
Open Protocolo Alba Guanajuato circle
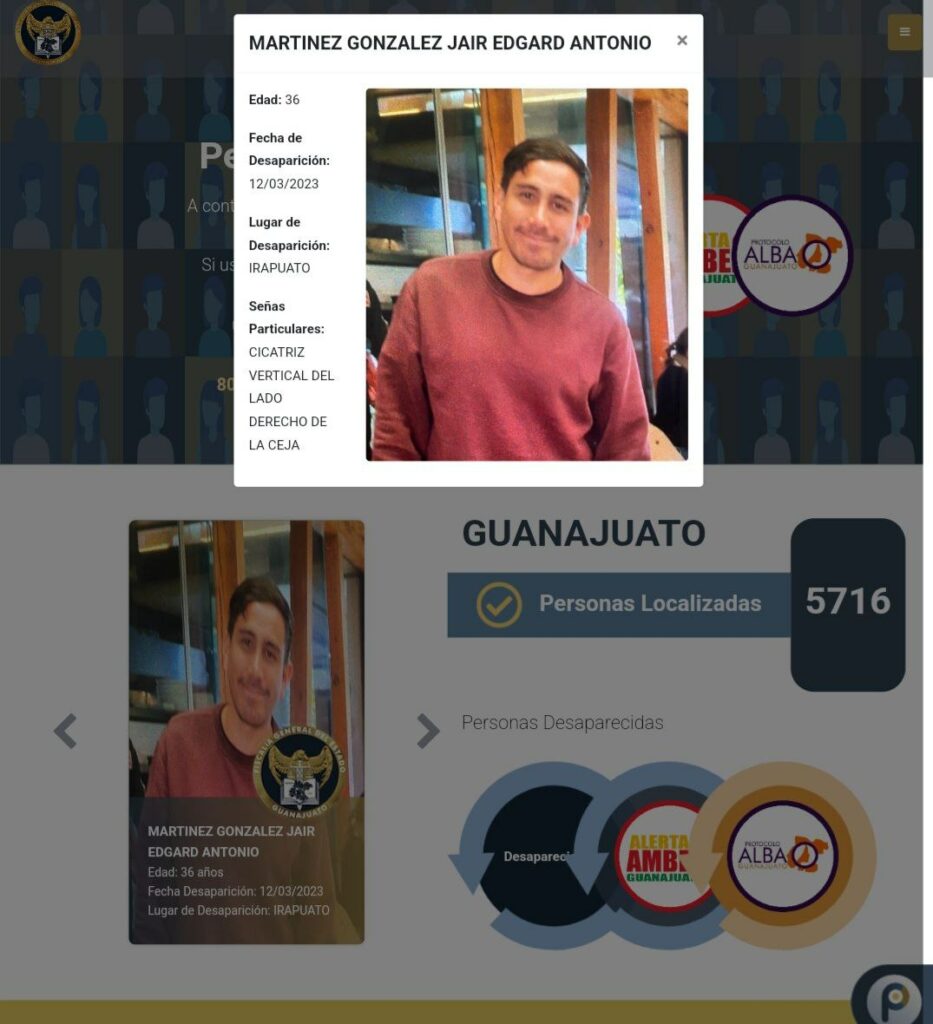tap(783, 856)
